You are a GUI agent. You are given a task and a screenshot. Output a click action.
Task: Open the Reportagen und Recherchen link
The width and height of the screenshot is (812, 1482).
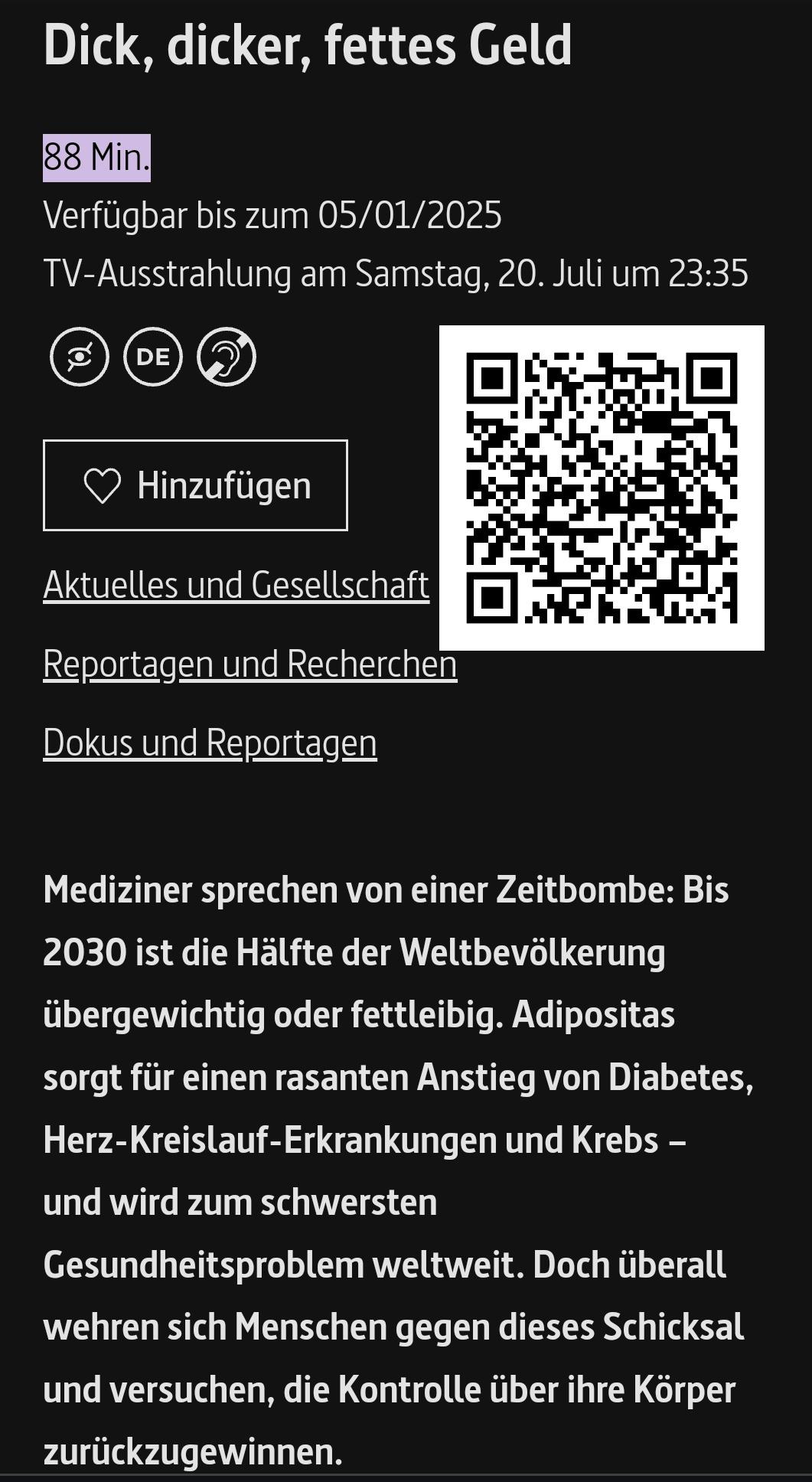250,664
